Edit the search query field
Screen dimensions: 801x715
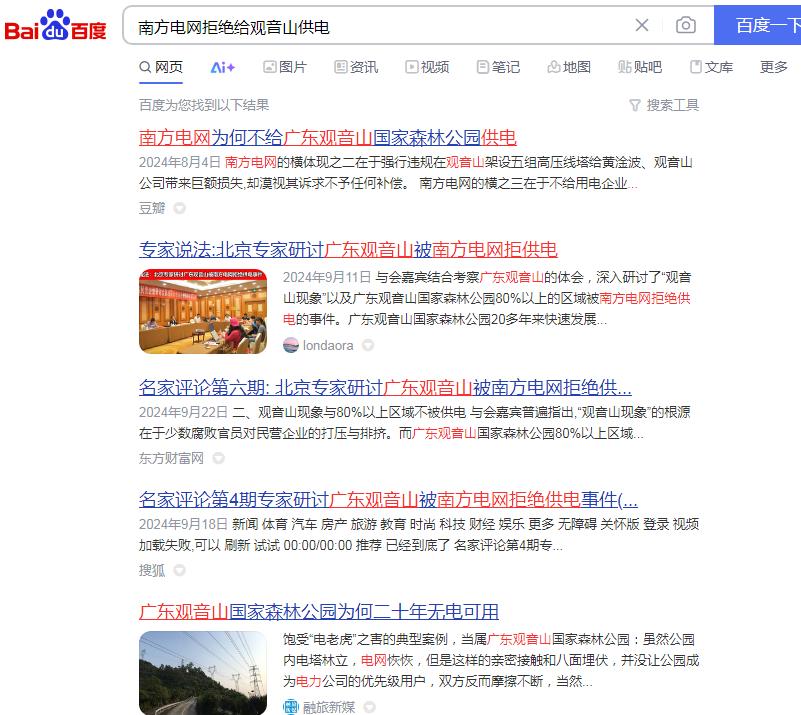coord(380,26)
